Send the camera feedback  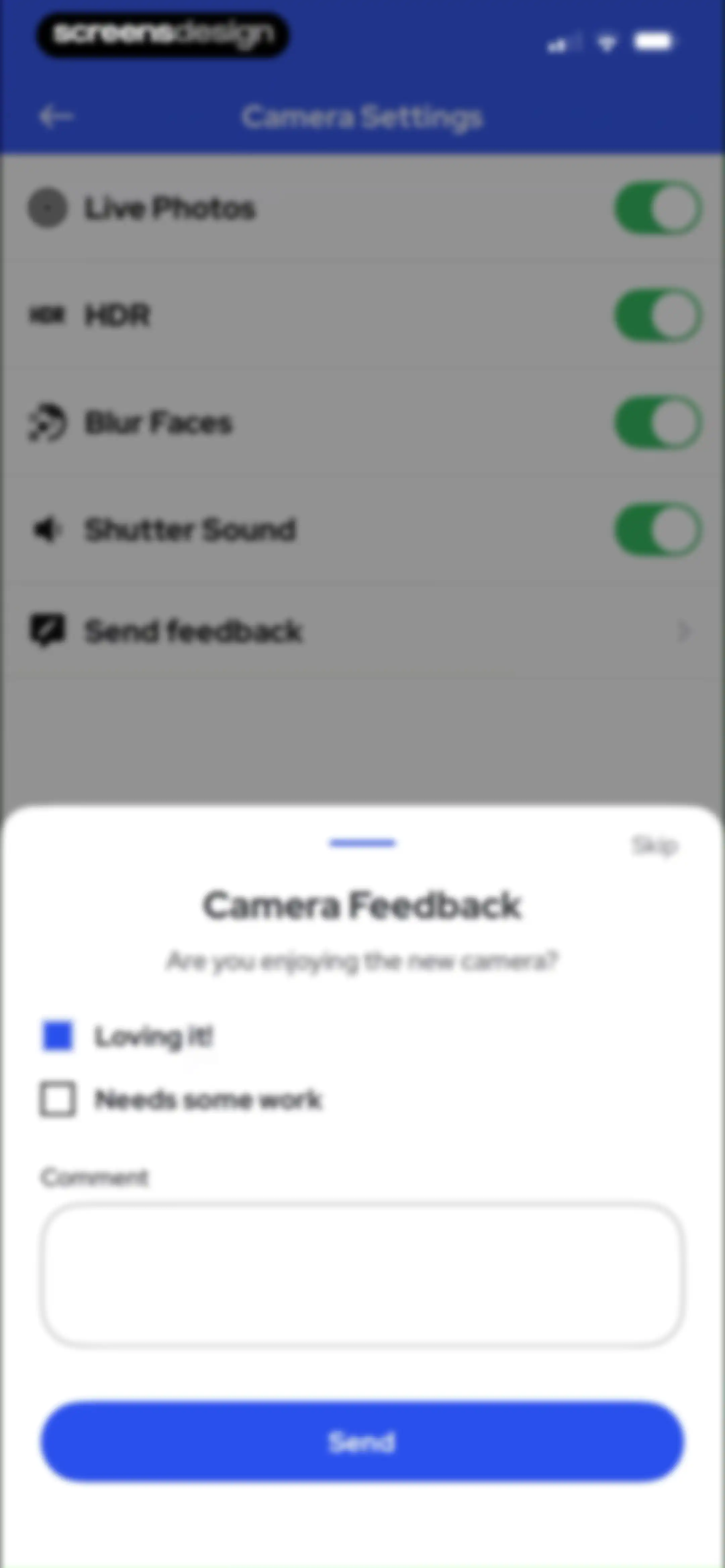[x=362, y=1441]
